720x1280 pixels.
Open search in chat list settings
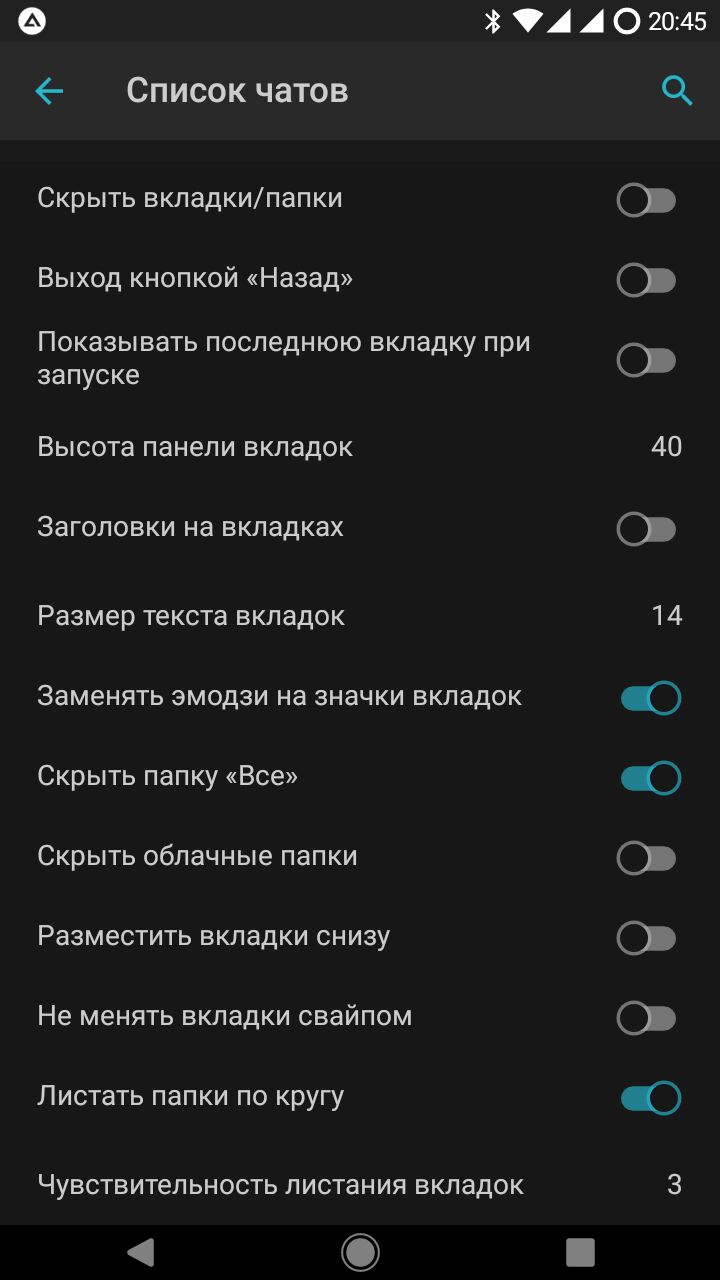(677, 91)
